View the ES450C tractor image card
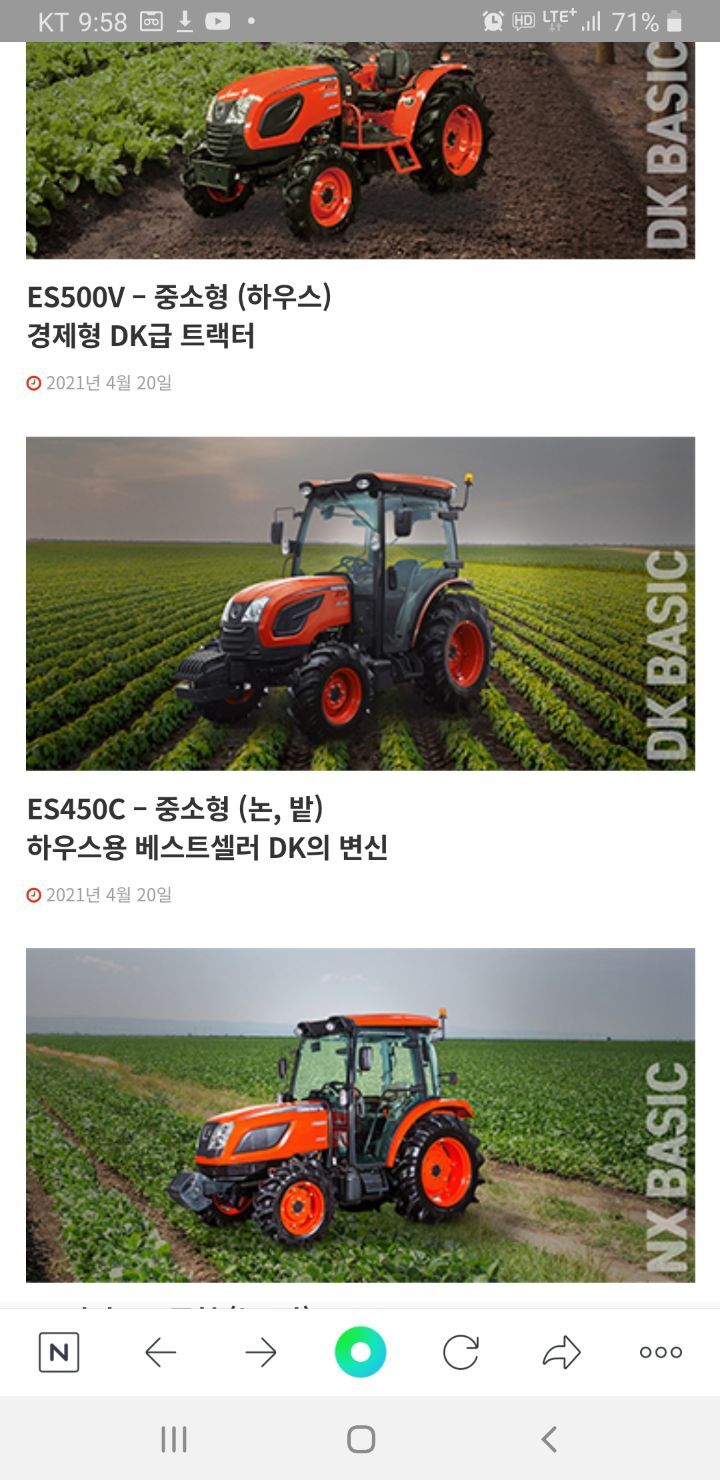The image size is (720, 1480). click(x=360, y=603)
